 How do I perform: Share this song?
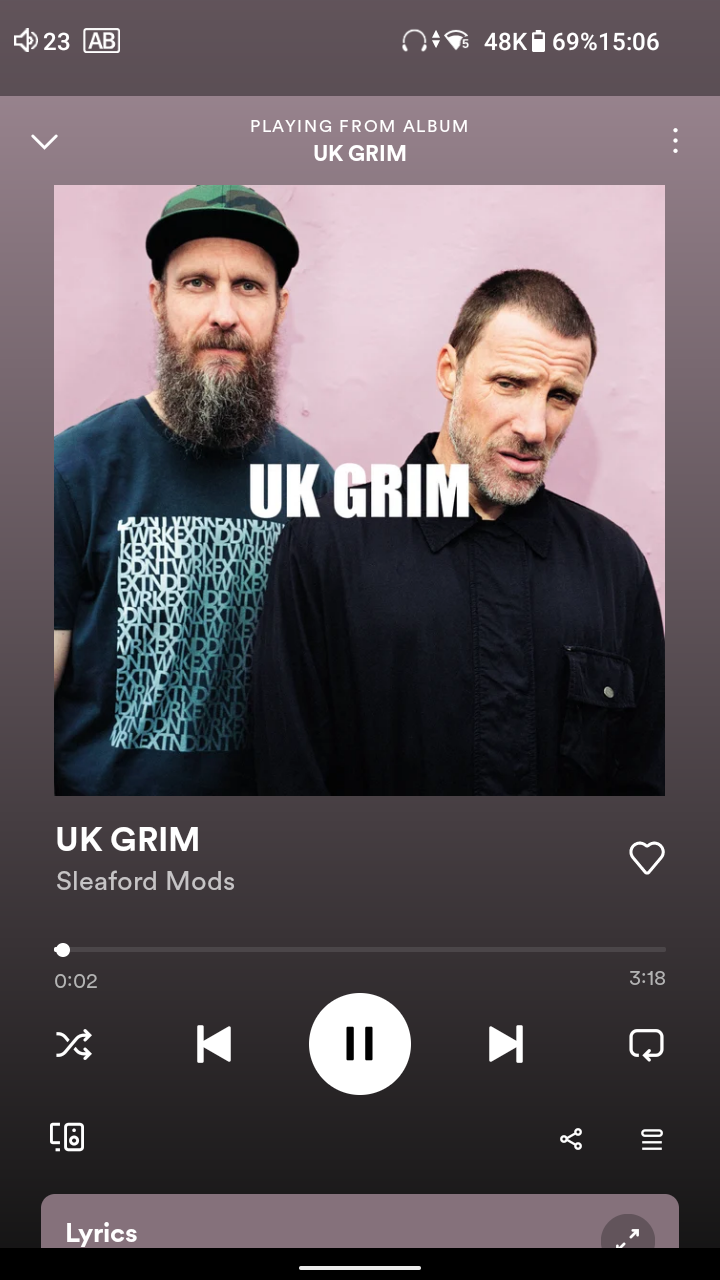point(571,1139)
